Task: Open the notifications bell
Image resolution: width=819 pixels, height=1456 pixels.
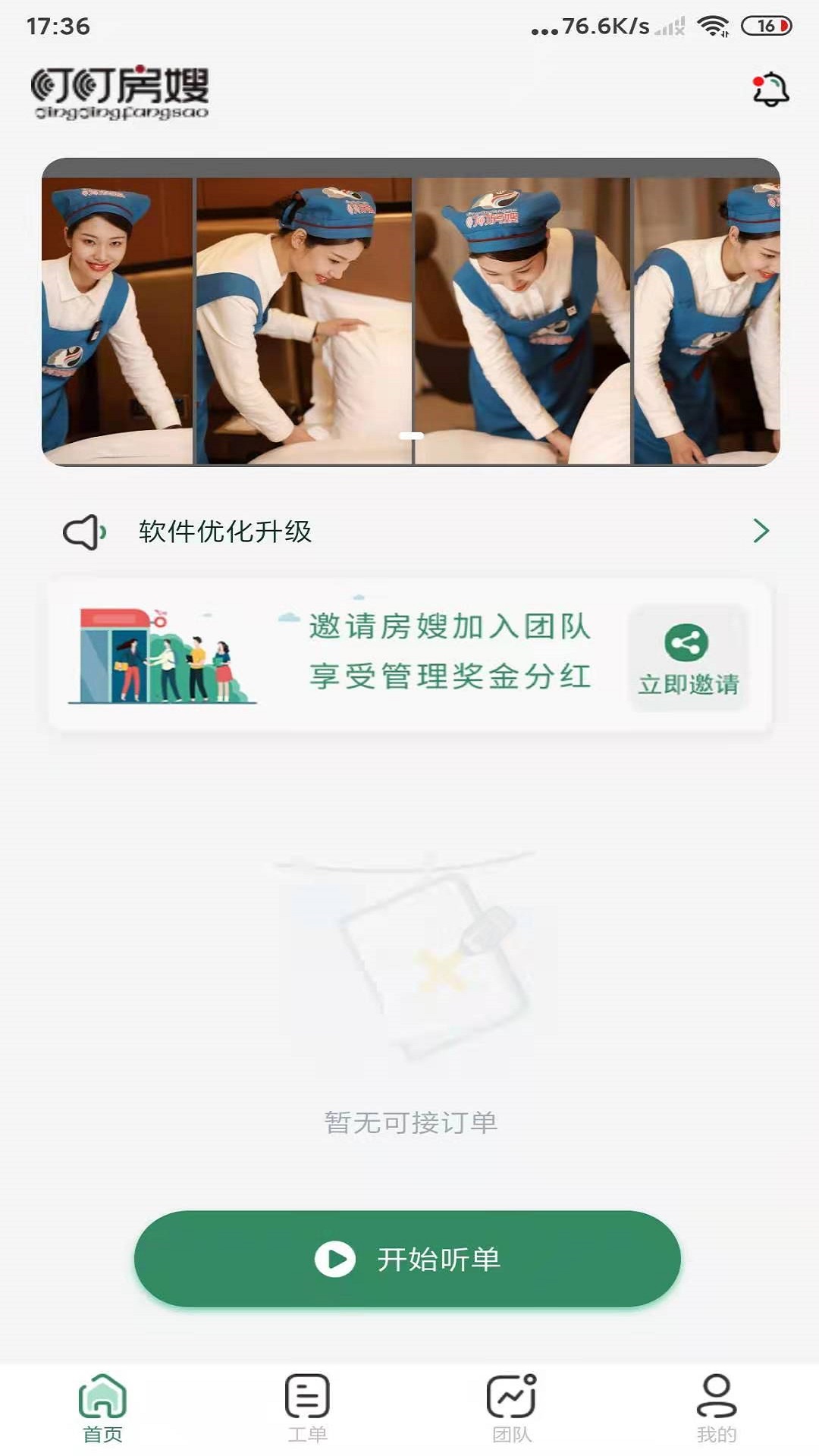Action: tap(770, 89)
